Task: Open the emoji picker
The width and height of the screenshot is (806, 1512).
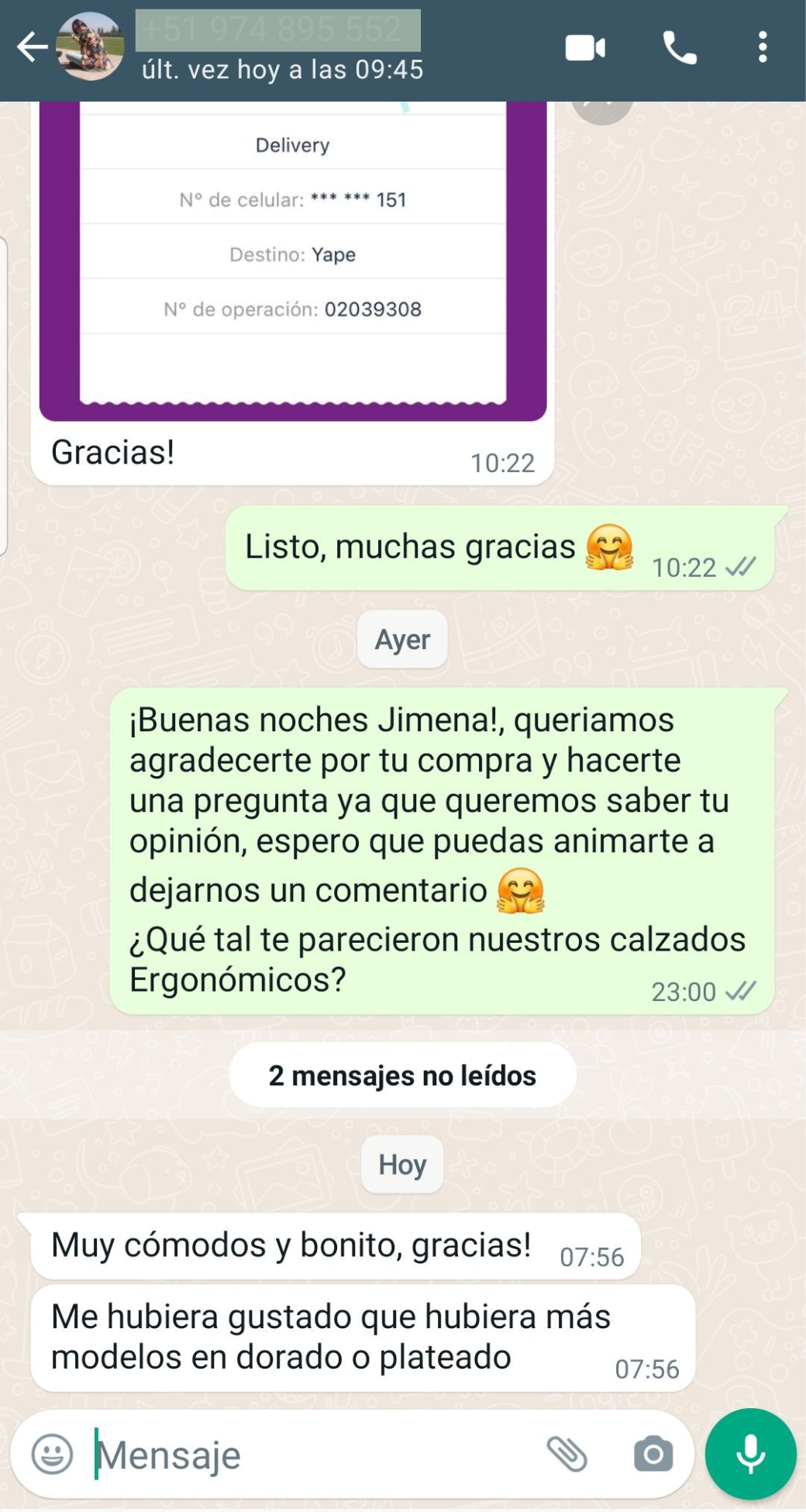Action: click(x=52, y=1454)
